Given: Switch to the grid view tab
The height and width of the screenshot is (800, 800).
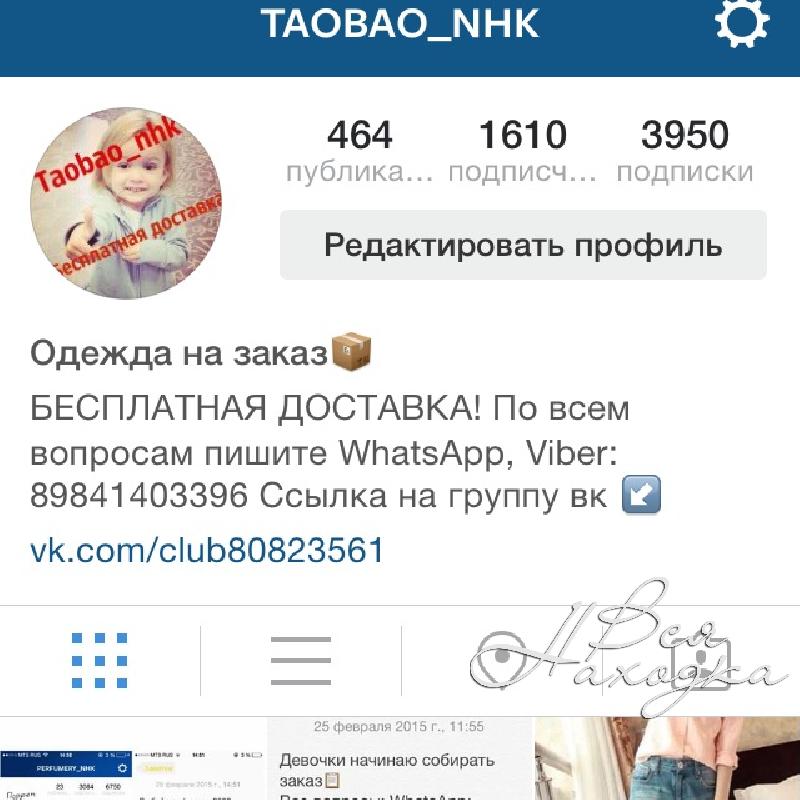Looking at the screenshot, I should pyautogui.click(x=100, y=661).
